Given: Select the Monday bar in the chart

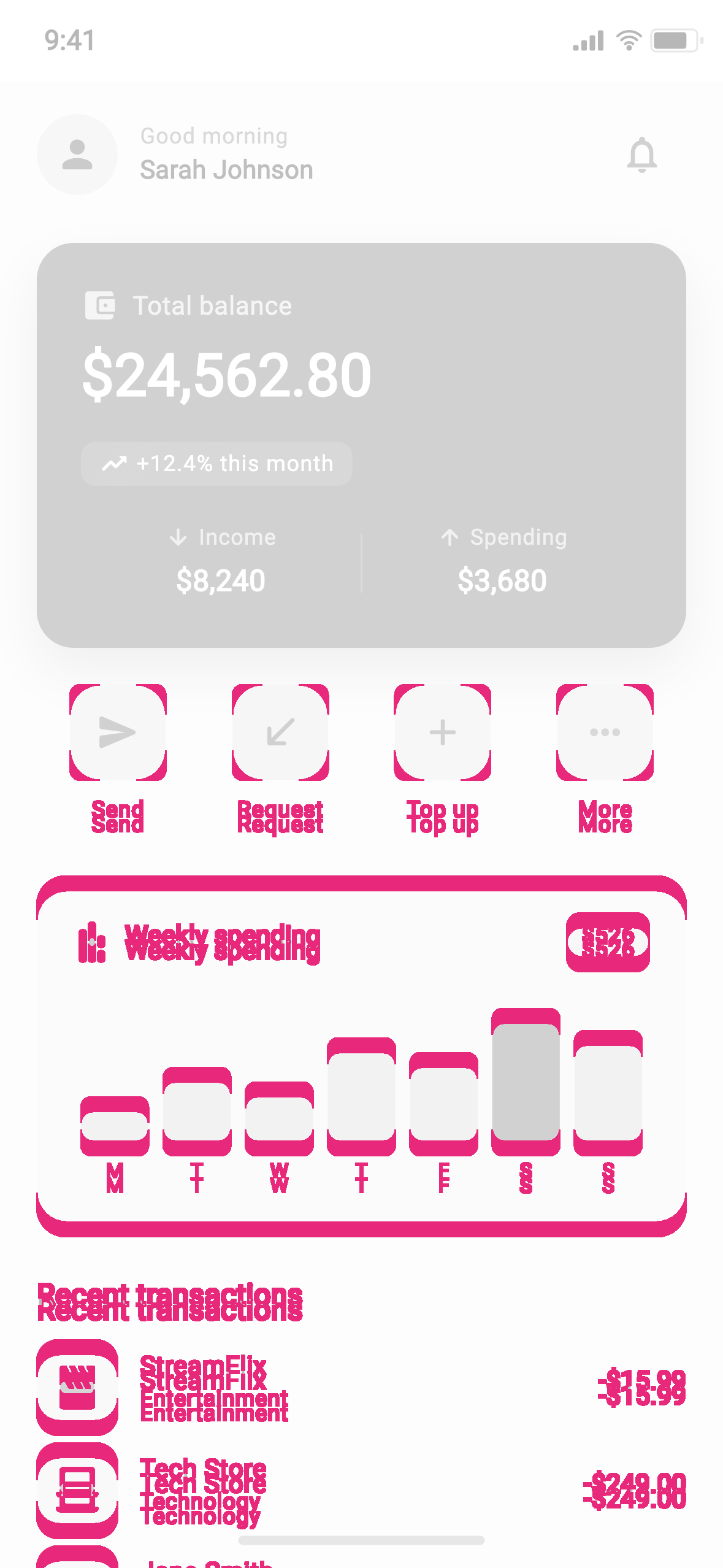Looking at the screenshot, I should [x=115, y=1126].
